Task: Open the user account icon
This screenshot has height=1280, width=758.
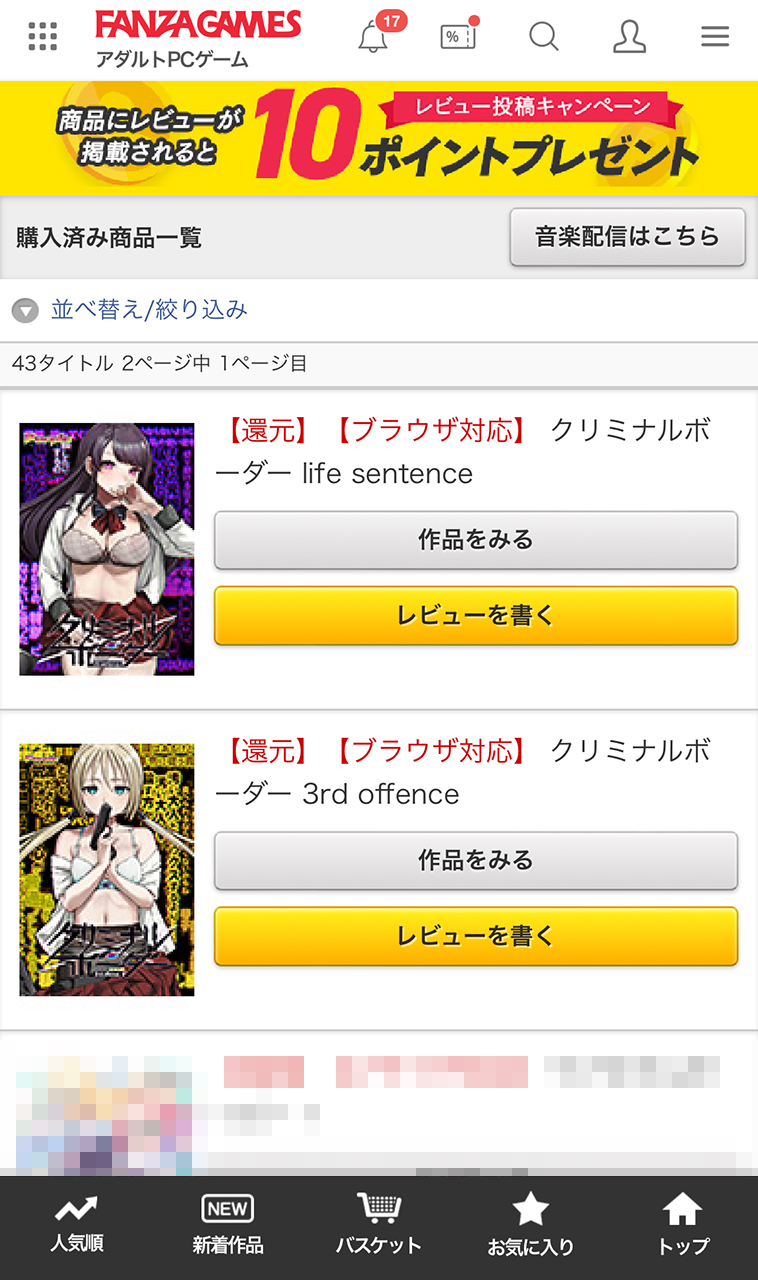Action: [x=629, y=37]
